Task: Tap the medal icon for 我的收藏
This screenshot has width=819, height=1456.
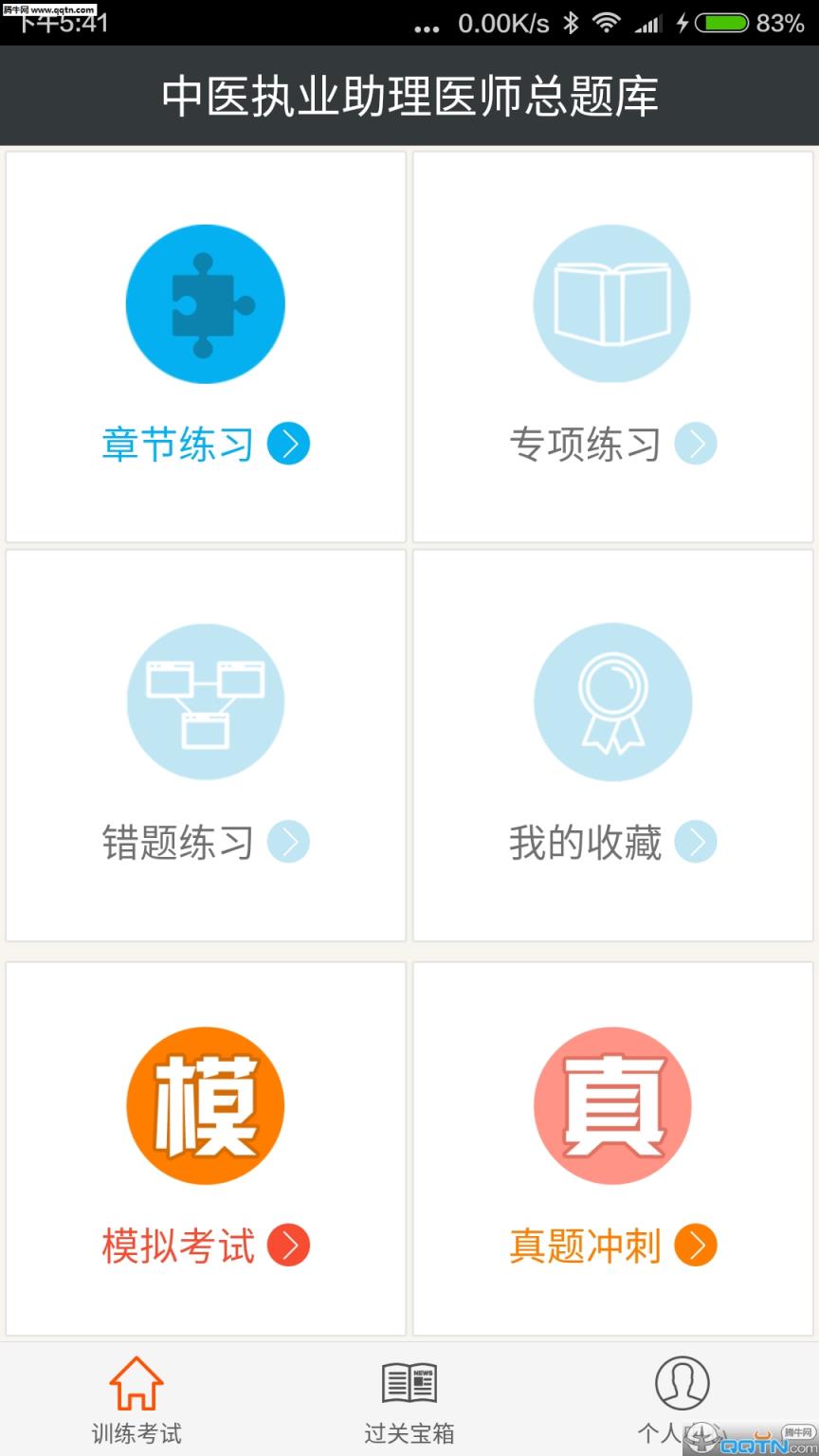Action: pyautogui.click(x=612, y=701)
